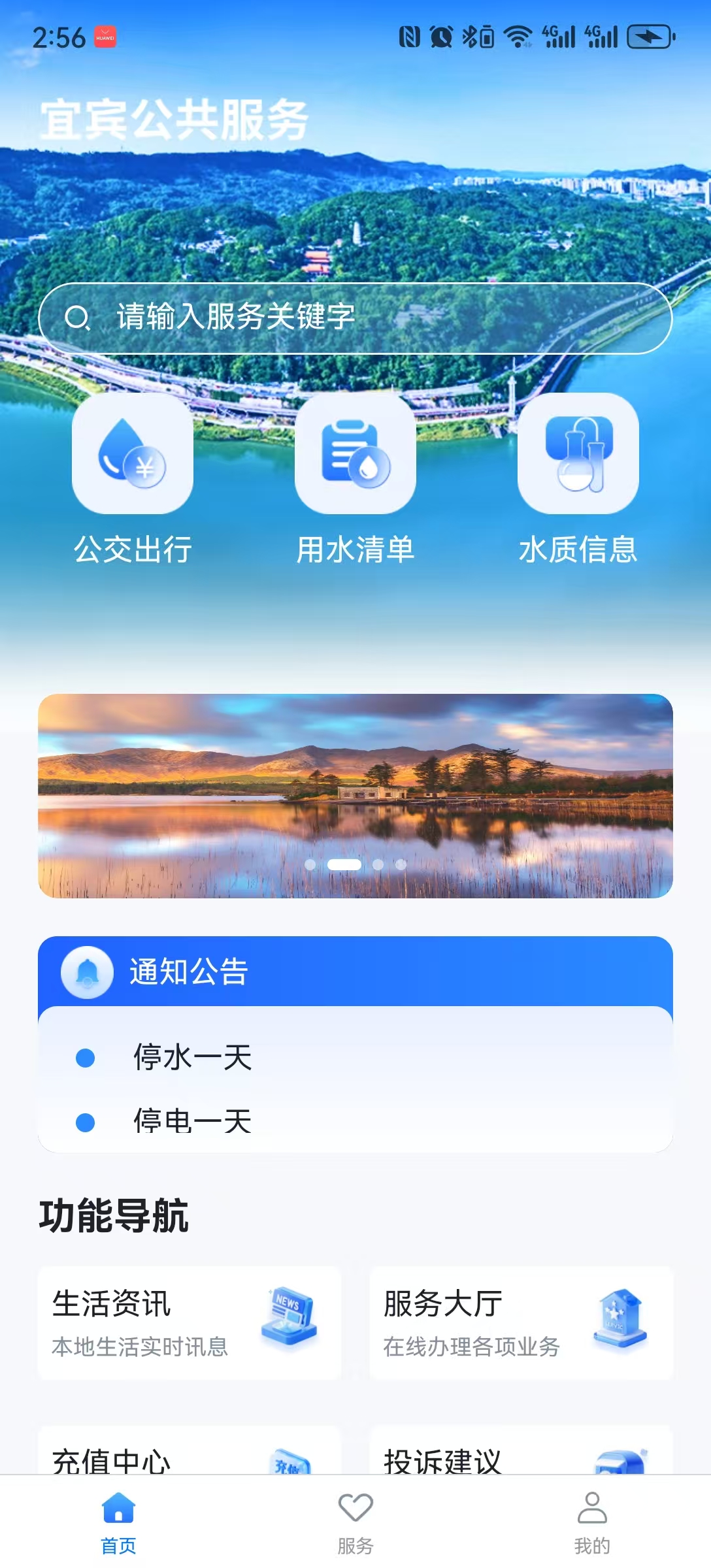The height and width of the screenshot is (1568, 711).
Task: Open the 生活资讯 card
Action: 190,1322
